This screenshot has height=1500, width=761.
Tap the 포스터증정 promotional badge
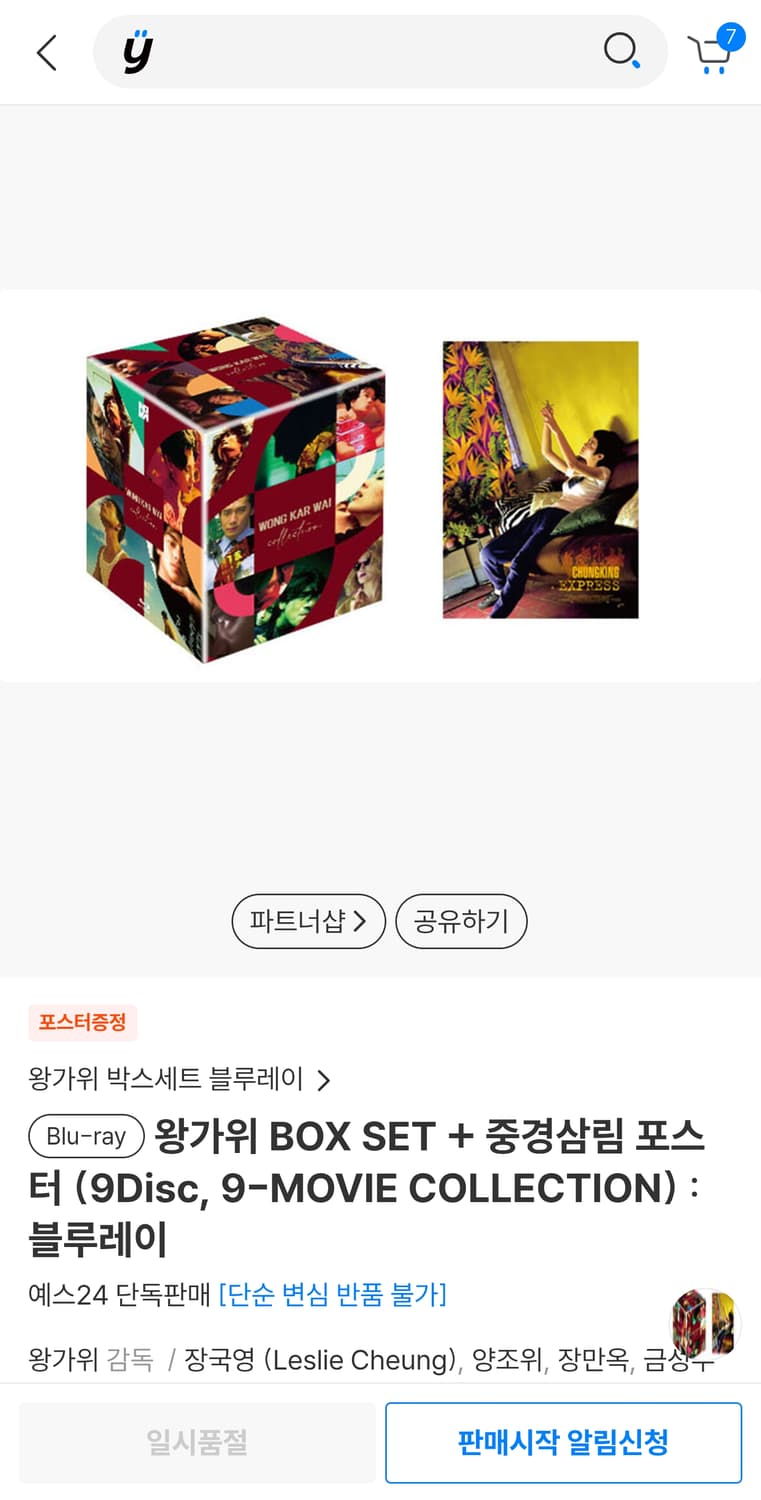point(82,1023)
